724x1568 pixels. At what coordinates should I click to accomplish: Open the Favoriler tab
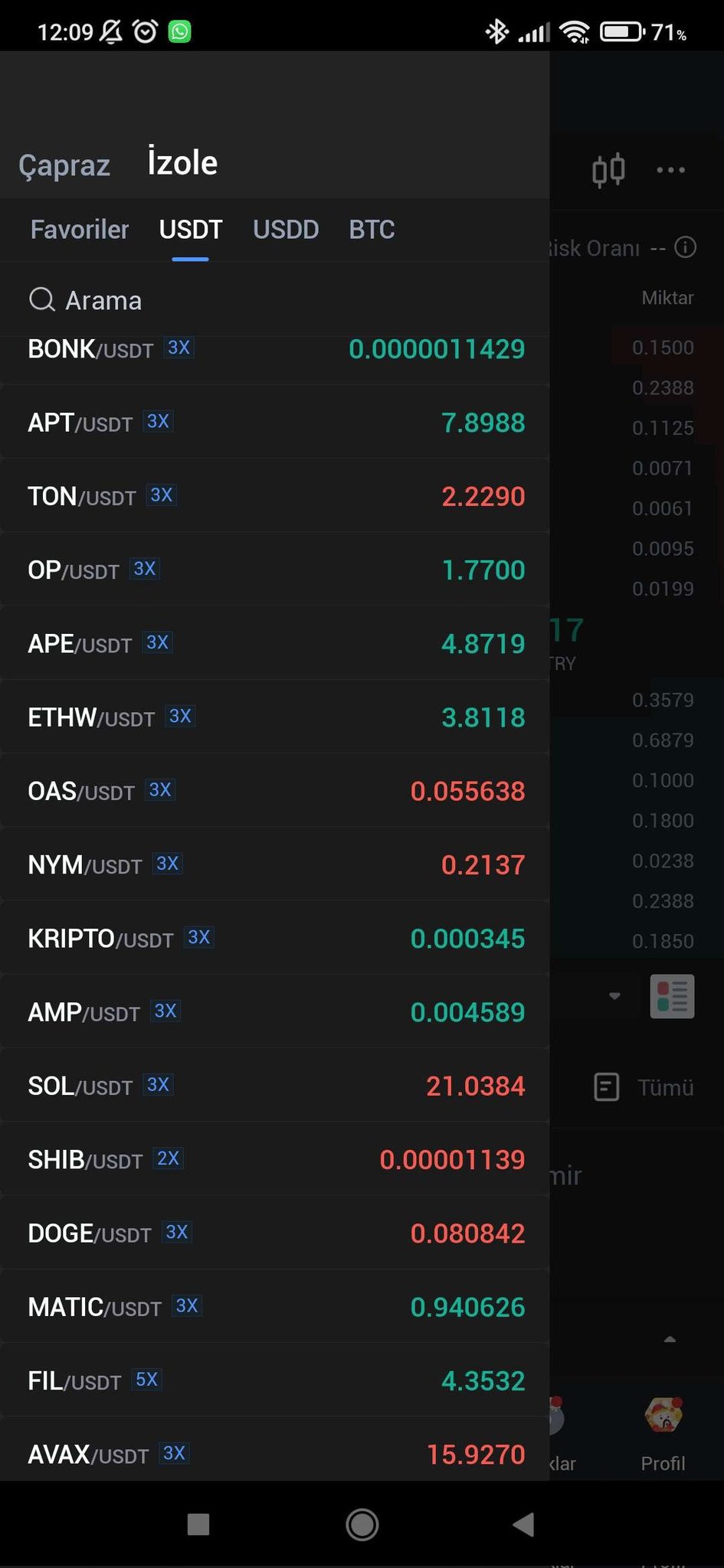tap(80, 230)
